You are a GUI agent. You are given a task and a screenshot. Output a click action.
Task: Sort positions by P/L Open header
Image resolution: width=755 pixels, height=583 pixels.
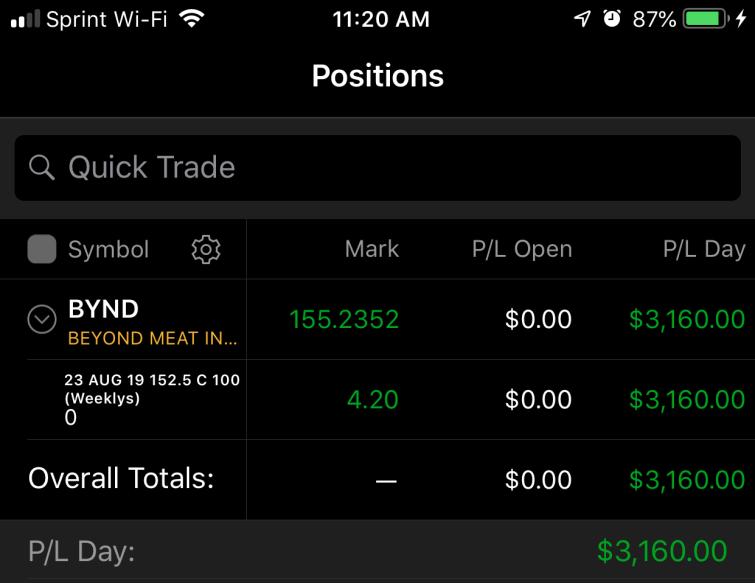(522, 249)
